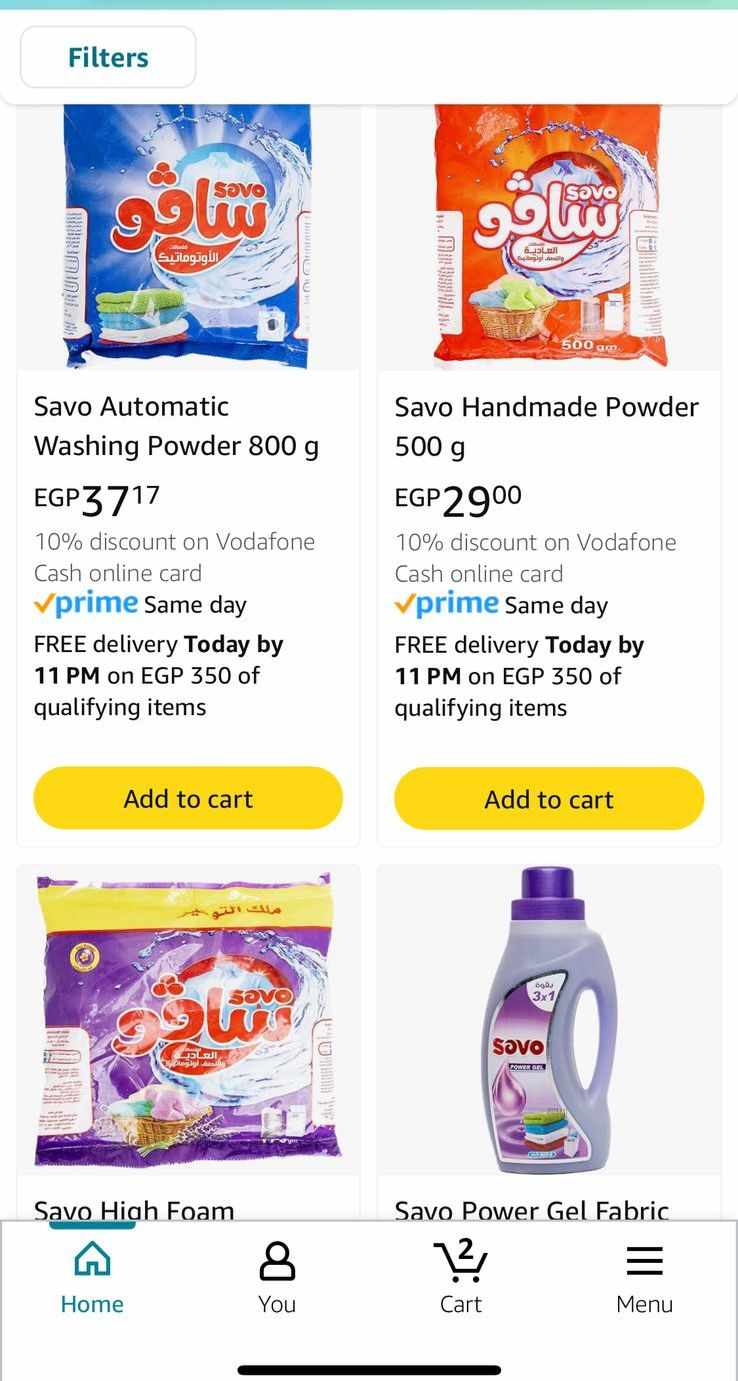Screen dimensions: 738x1381
Task: Add Savo Handmade Powder 500 g to cart
Action: click(x=549, y=799)
